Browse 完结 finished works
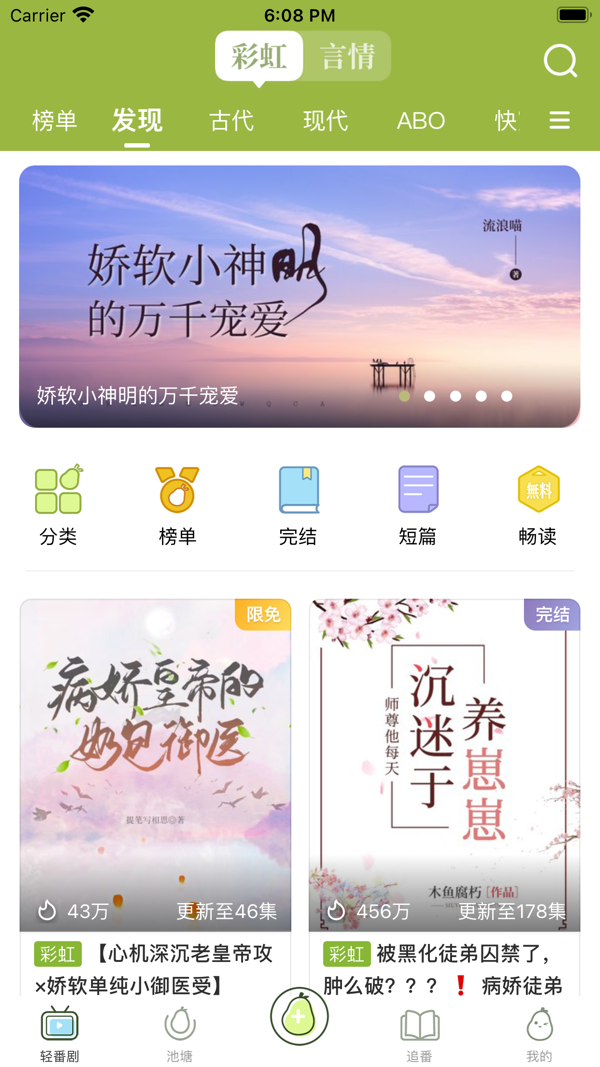Image resolution: width=600 pixels, height=1067 pixels. (298, 505)
